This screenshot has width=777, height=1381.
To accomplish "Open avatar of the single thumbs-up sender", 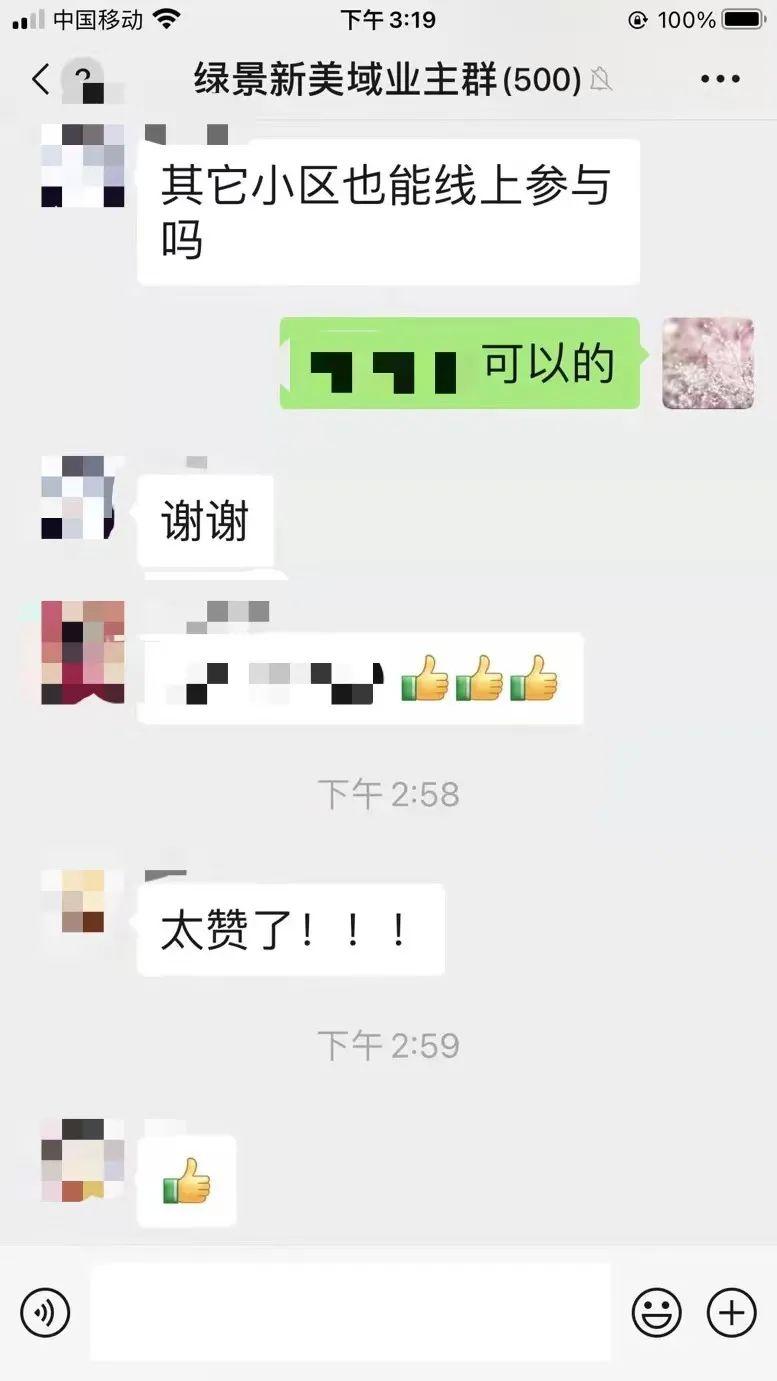I will click(82, 1160).
